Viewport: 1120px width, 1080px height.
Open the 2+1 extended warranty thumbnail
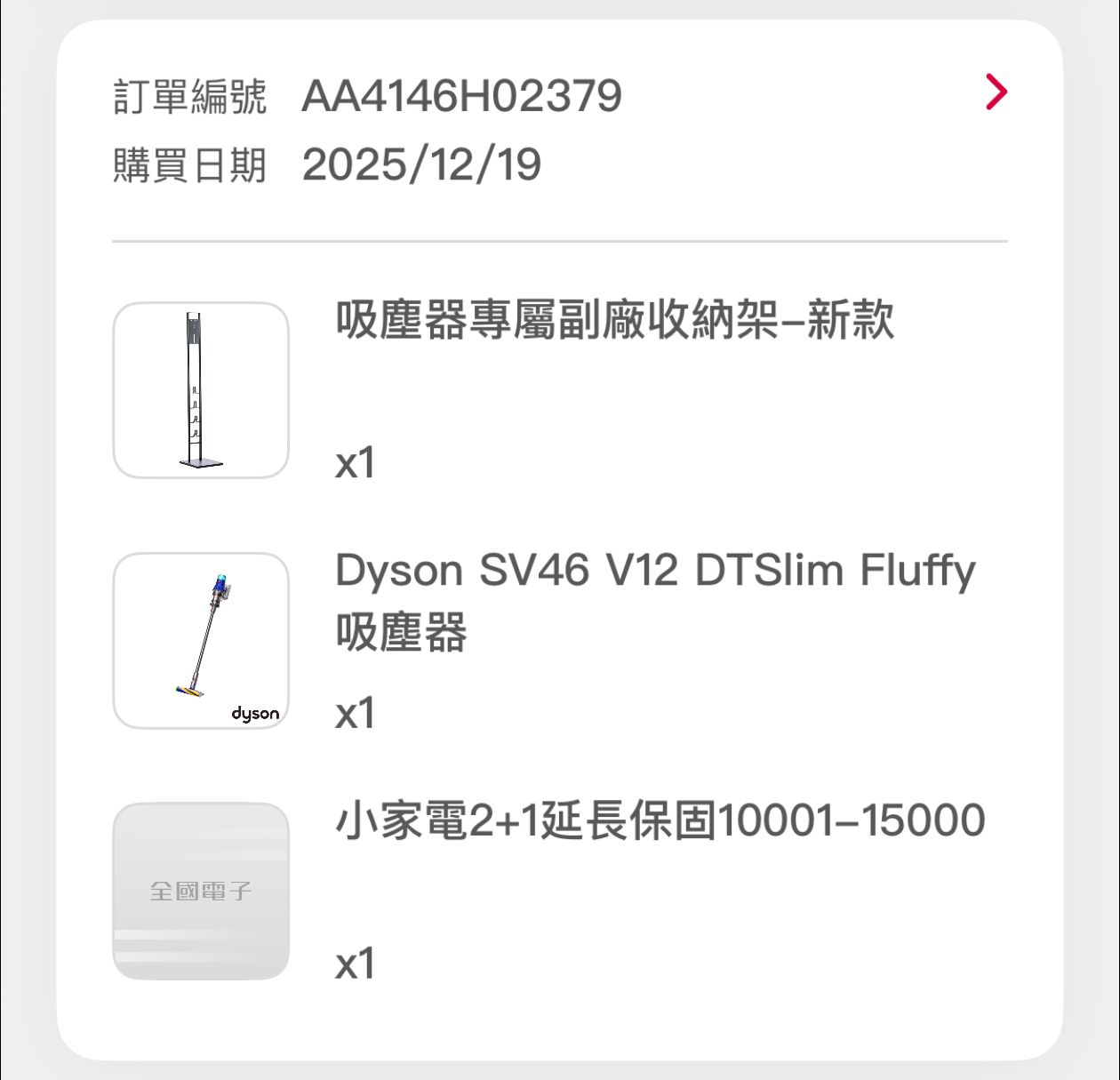point(201,891)
